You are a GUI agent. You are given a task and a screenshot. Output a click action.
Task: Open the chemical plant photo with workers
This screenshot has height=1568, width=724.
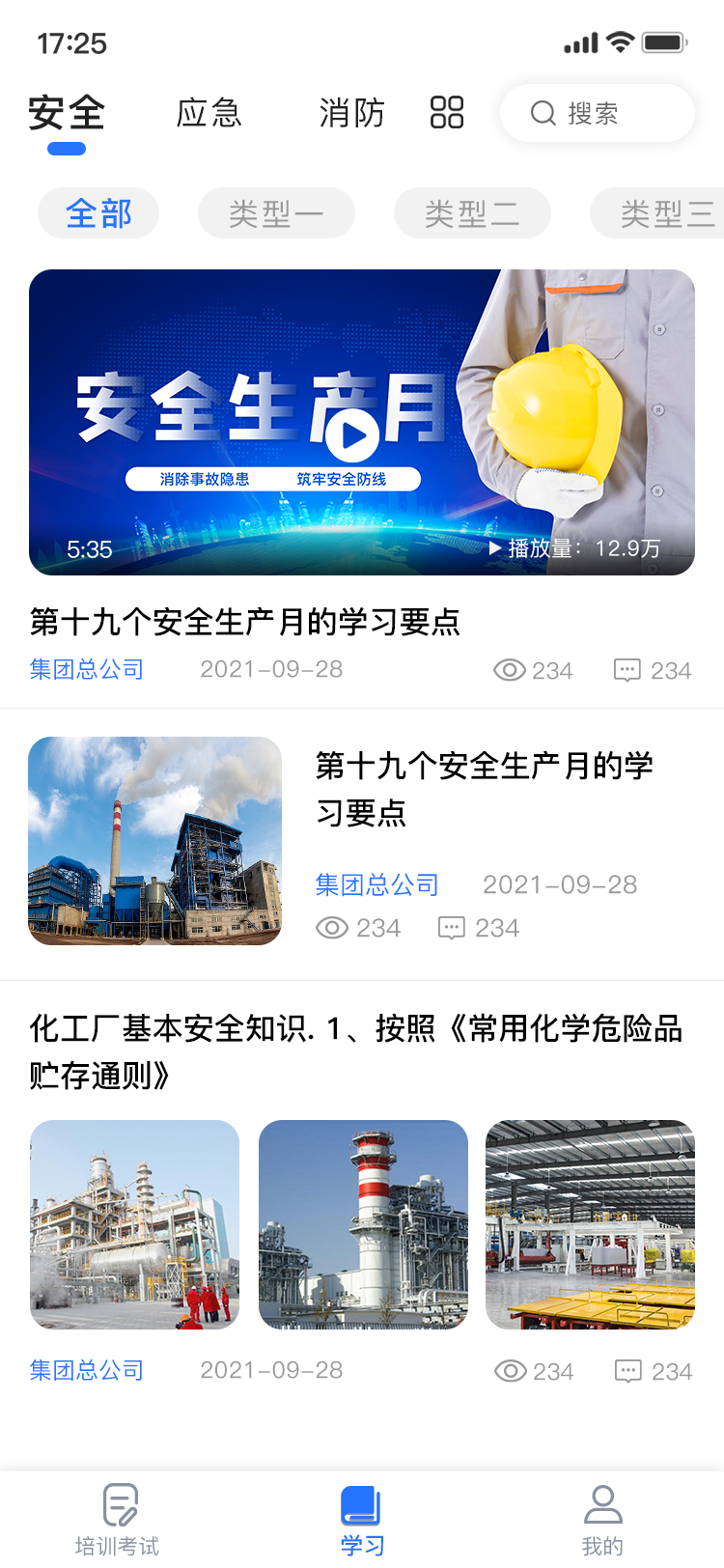click(134, 1224)
